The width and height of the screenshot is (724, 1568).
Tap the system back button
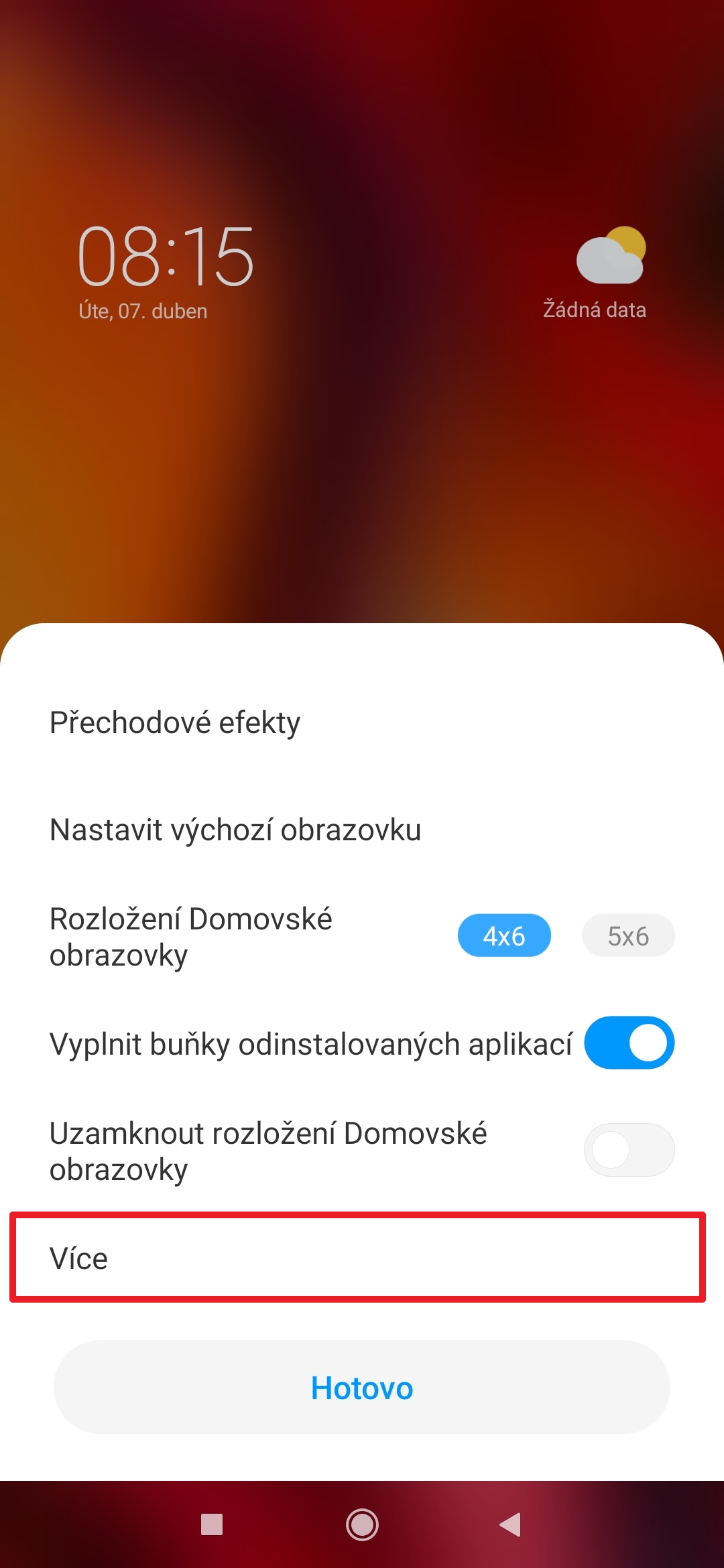[x=511, y=1524]
